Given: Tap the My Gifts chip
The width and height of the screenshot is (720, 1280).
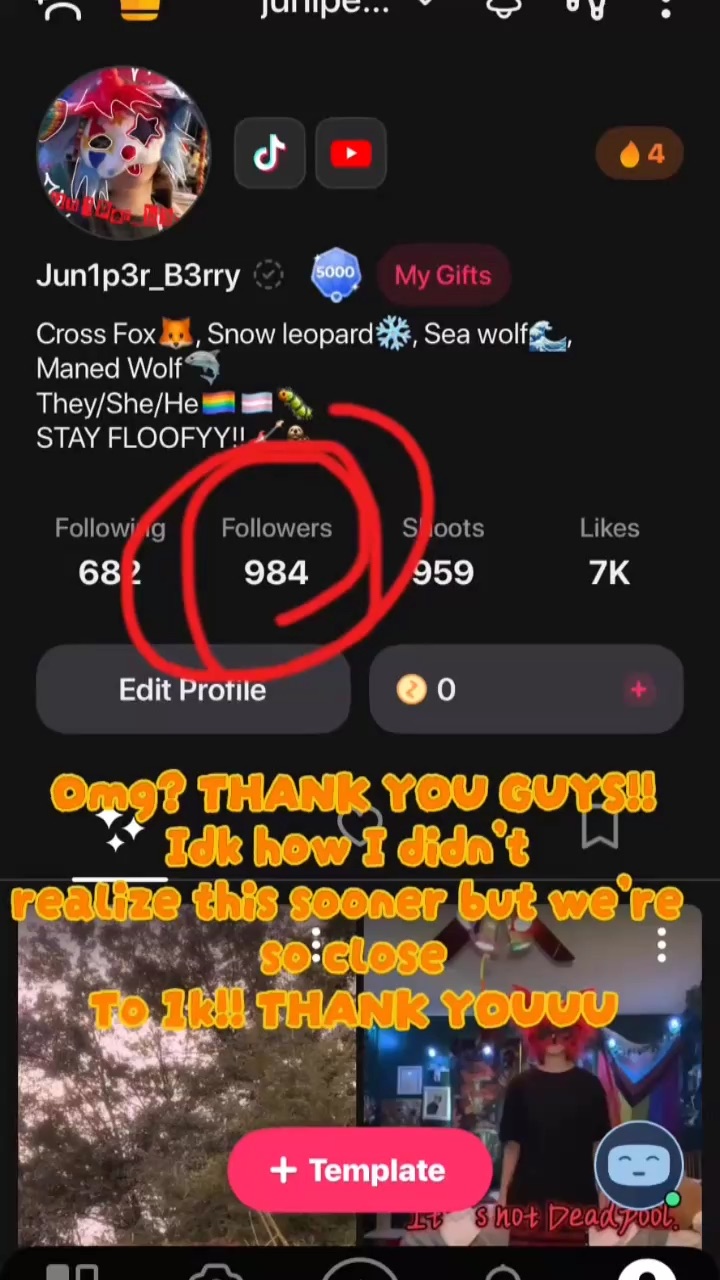Looking at the screenshot, I should pyautogui.click(x=442, y=275).
